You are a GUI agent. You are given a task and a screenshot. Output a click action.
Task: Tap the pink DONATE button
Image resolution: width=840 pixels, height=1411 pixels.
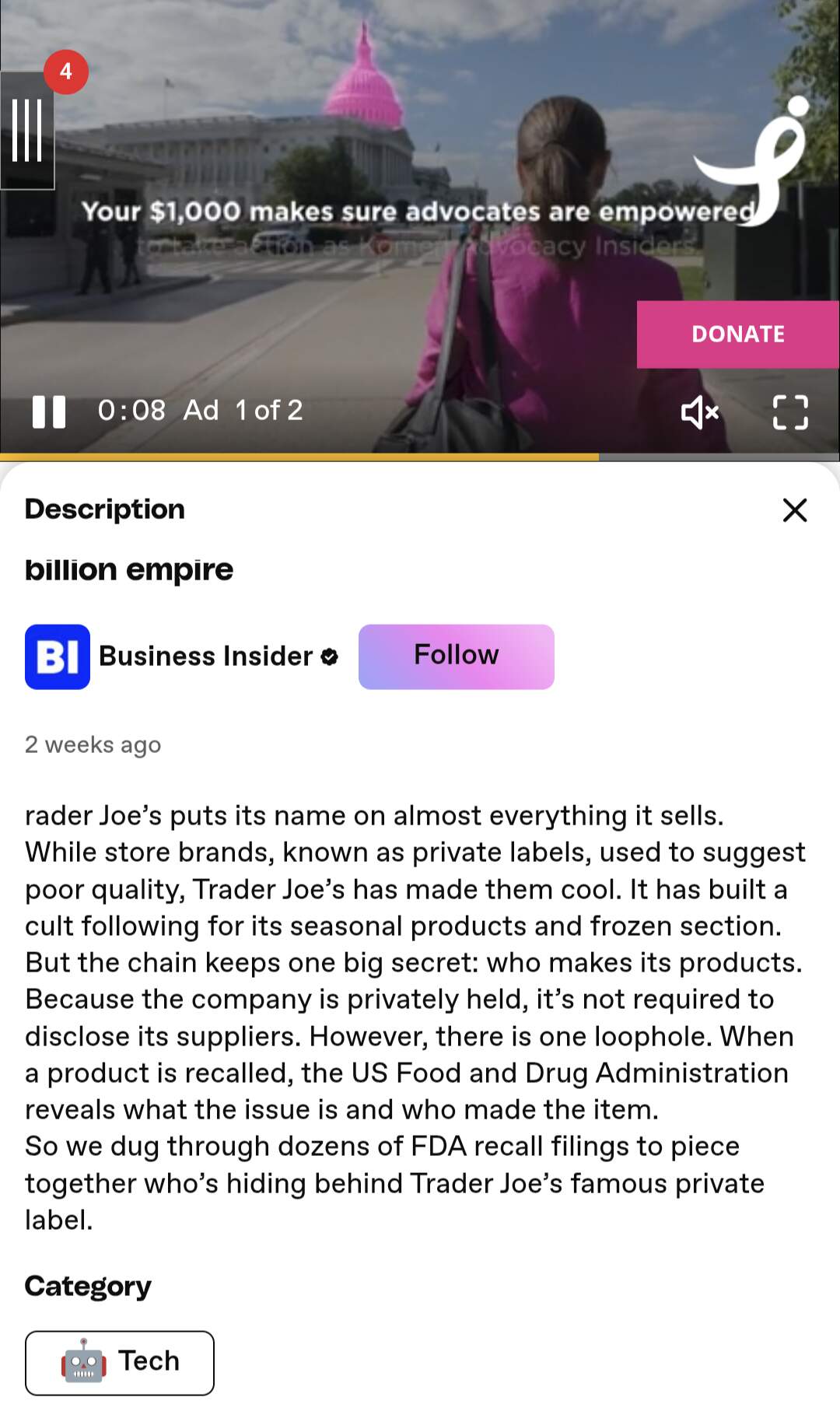pyautogui.click(x=737, y=334)
